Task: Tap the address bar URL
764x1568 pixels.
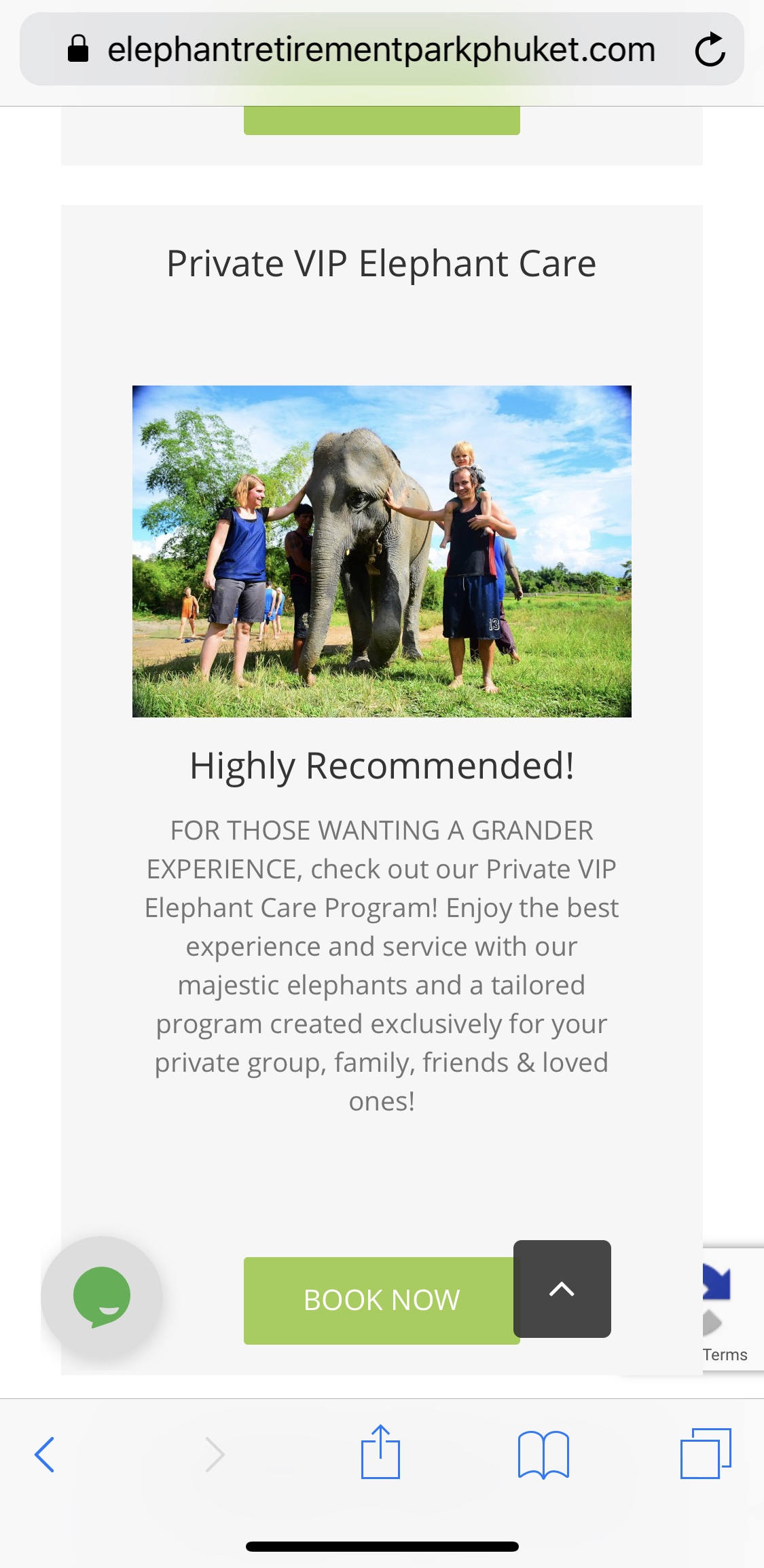Action: click(x=380, y=50)
